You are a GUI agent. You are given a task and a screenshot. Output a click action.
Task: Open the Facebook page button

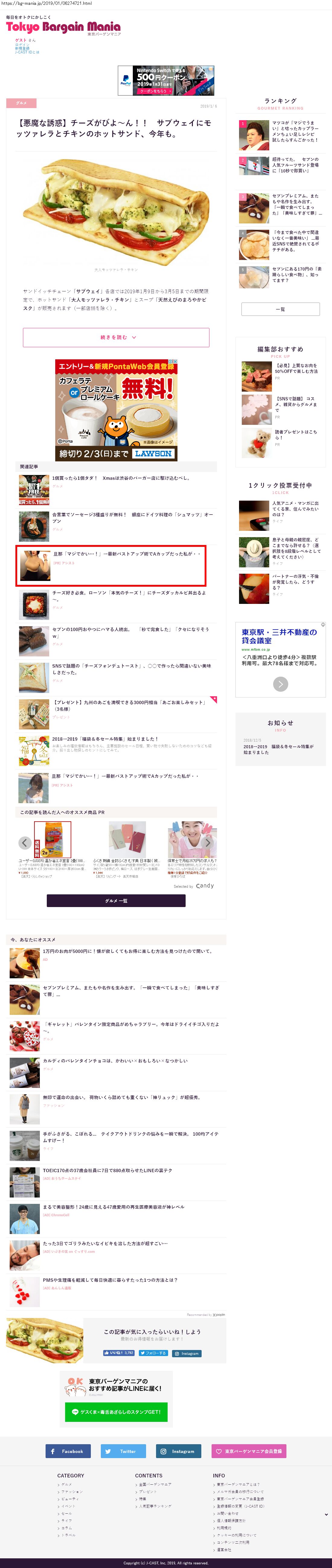[x=68, y=1451]
